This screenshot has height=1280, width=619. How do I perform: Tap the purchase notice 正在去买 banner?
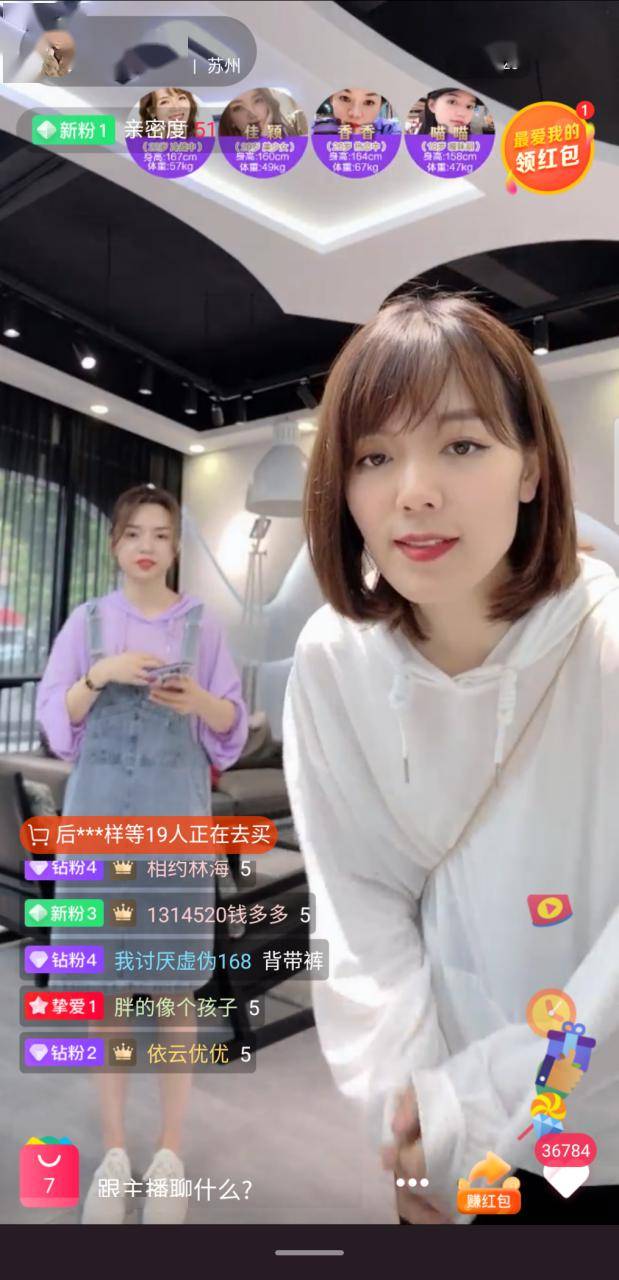point(148,833)
